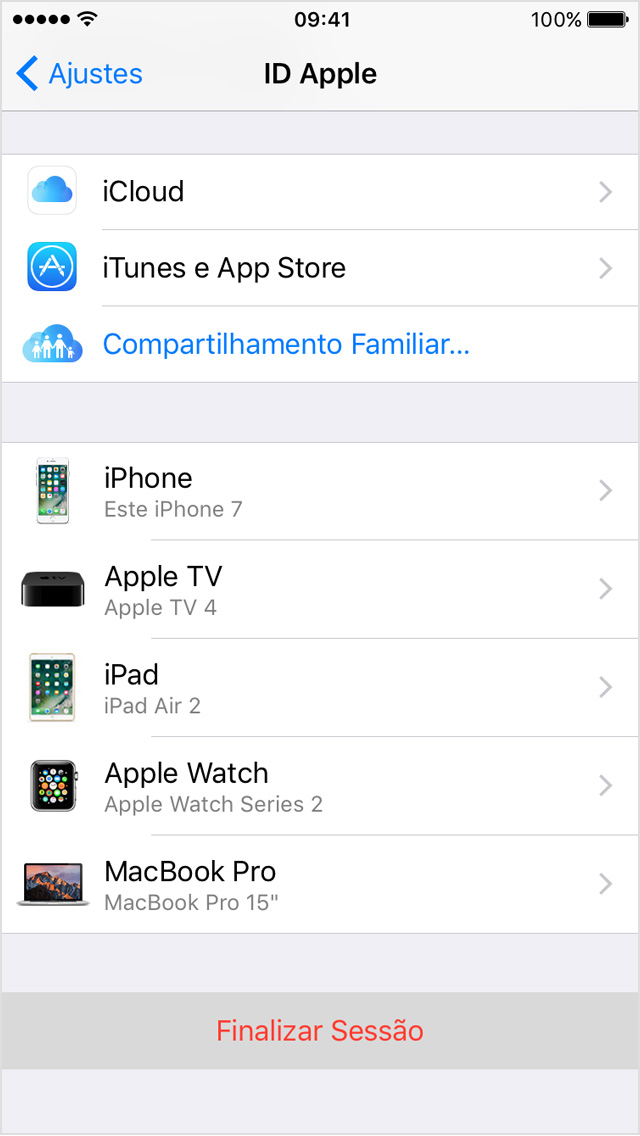The width and height of the screenshot is (640, 1136).
Task: Set up Compartilhamento Familiar
Action: (x=286, y=345)
